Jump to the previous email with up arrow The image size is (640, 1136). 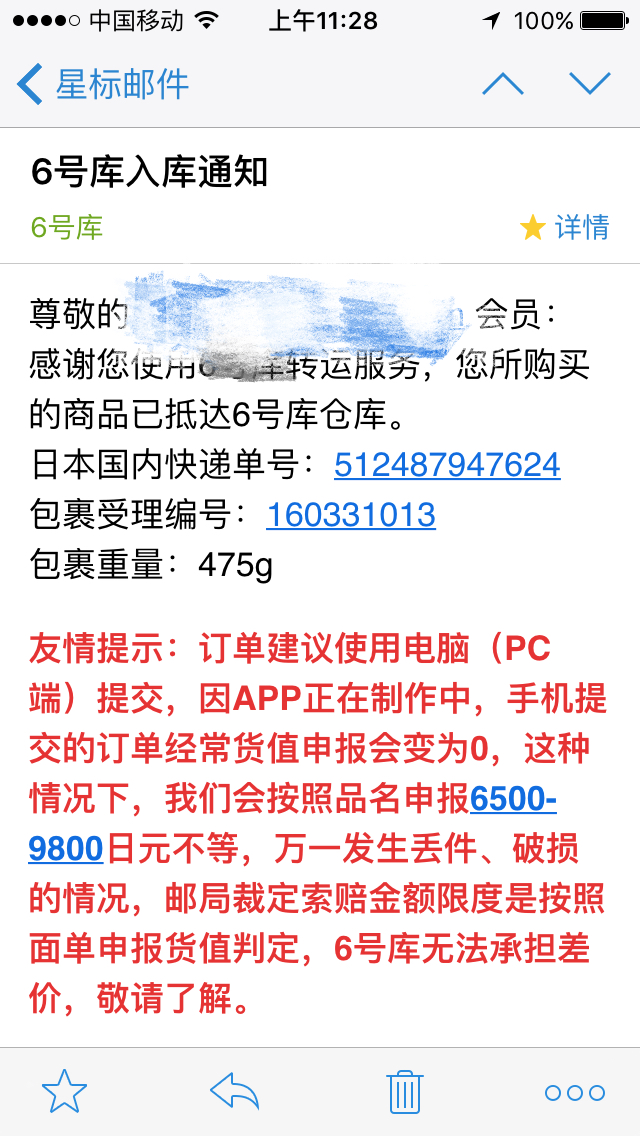(x=502, y=85)
